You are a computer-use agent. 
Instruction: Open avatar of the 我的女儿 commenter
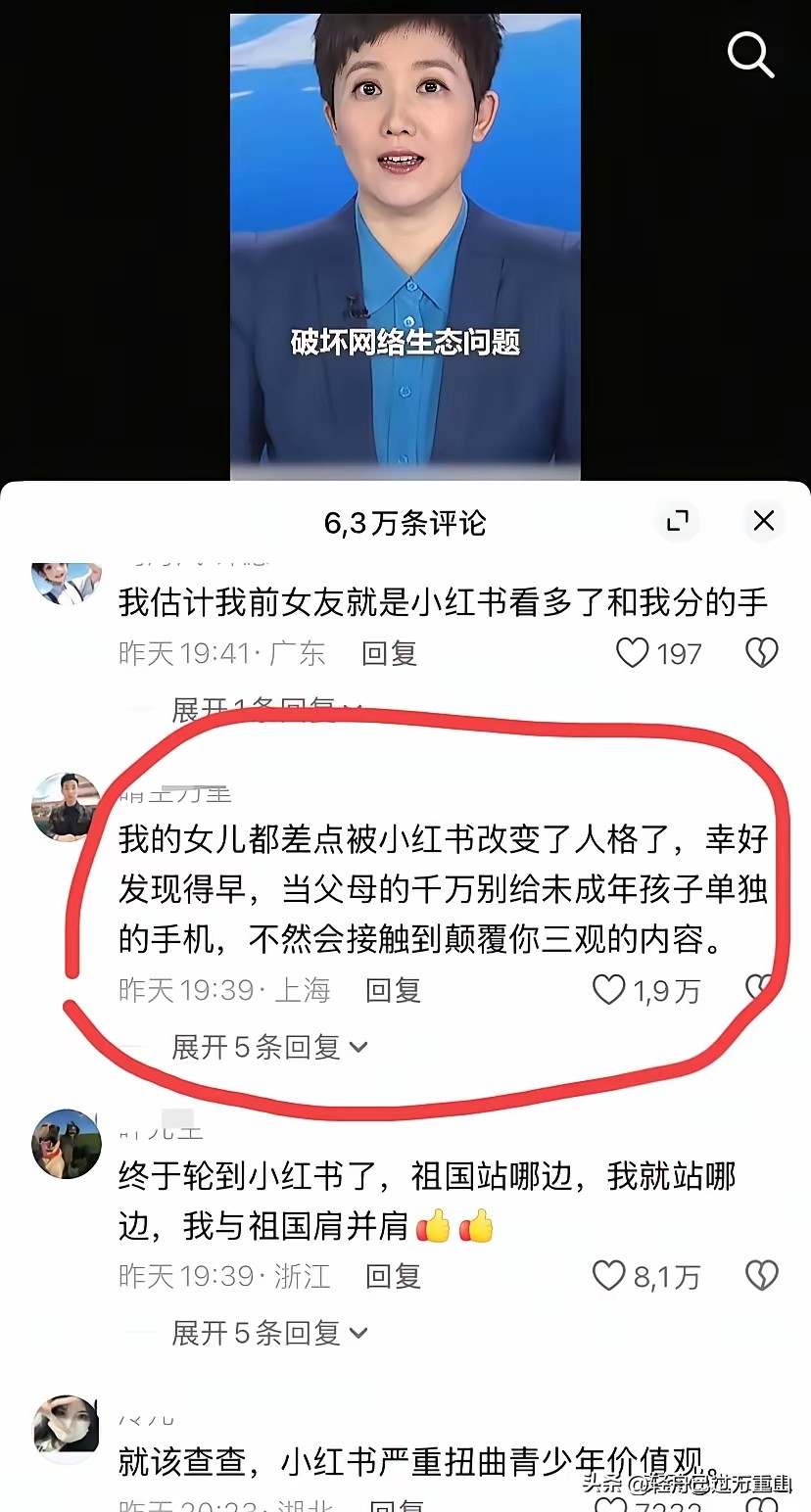pos(67,807)
